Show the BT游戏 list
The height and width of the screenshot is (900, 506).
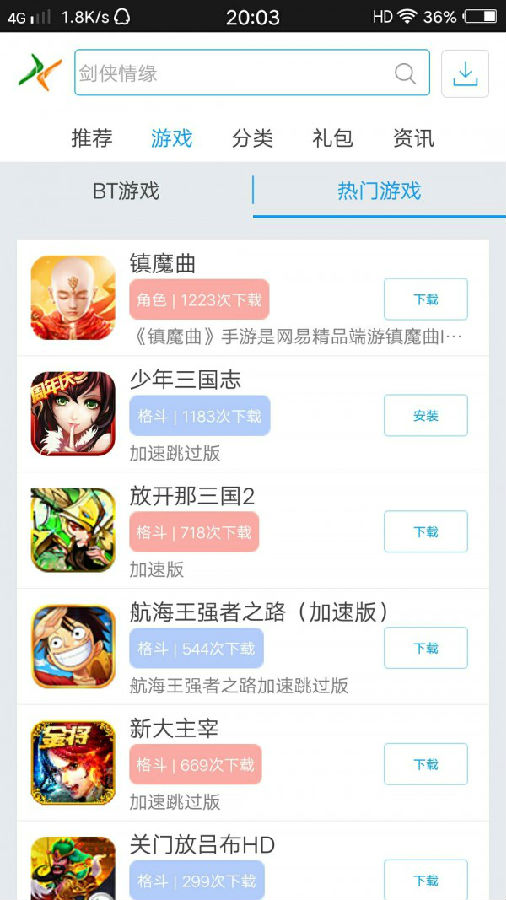point(126,191)
